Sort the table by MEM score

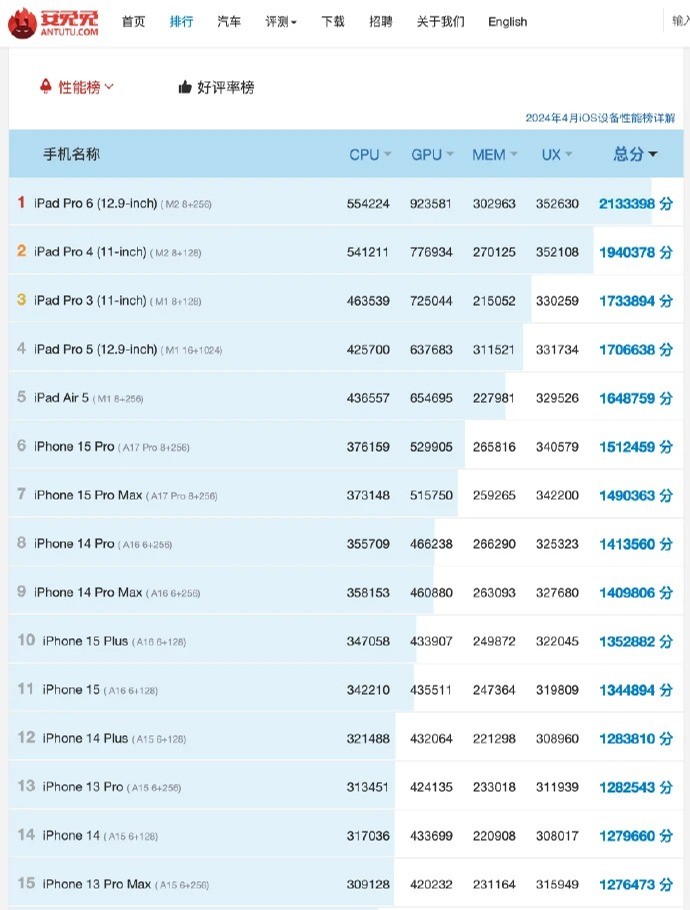[x=494, y=154]
